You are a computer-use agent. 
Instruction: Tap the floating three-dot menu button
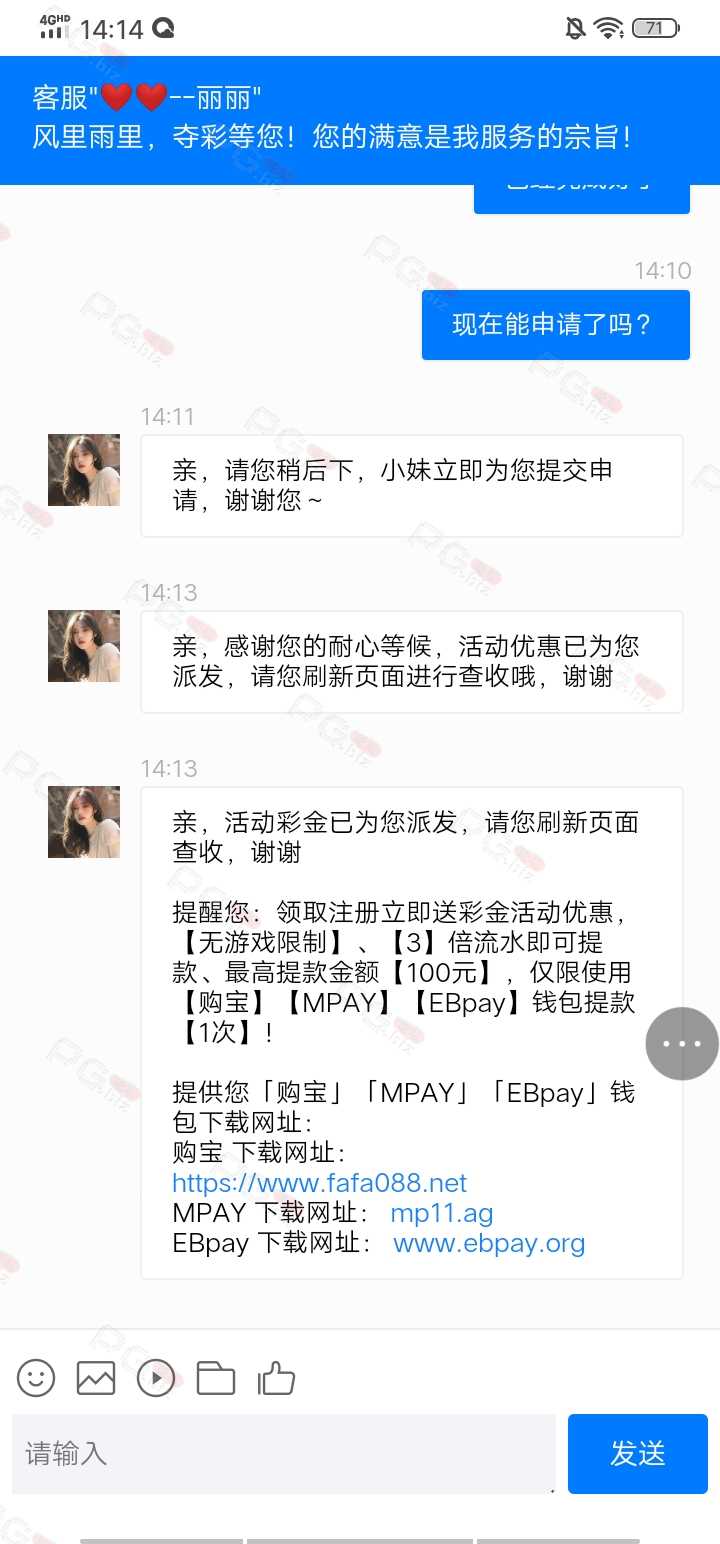pos(682,1043)
